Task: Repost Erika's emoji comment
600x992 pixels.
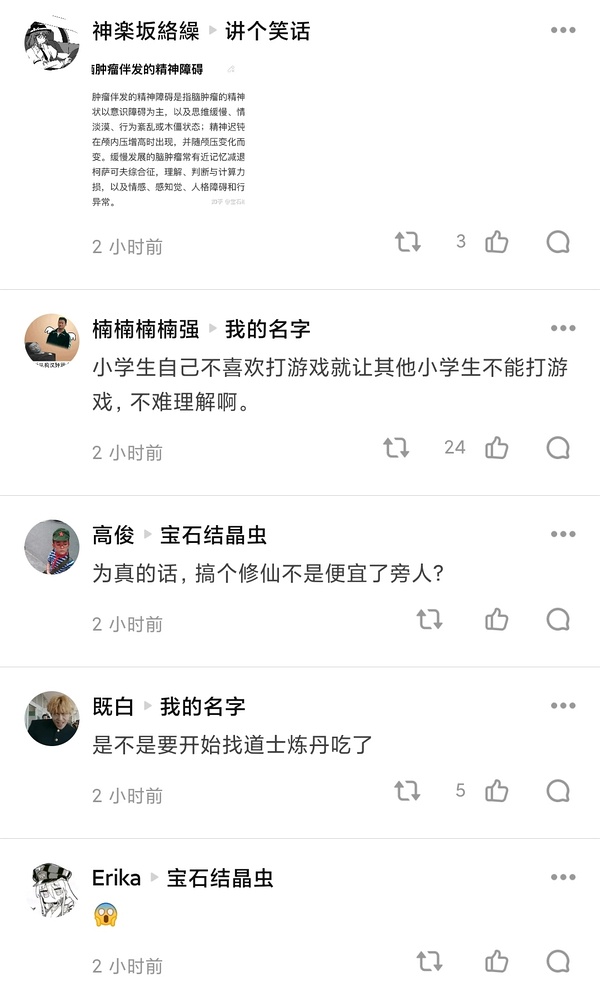Action: [430, 962]
